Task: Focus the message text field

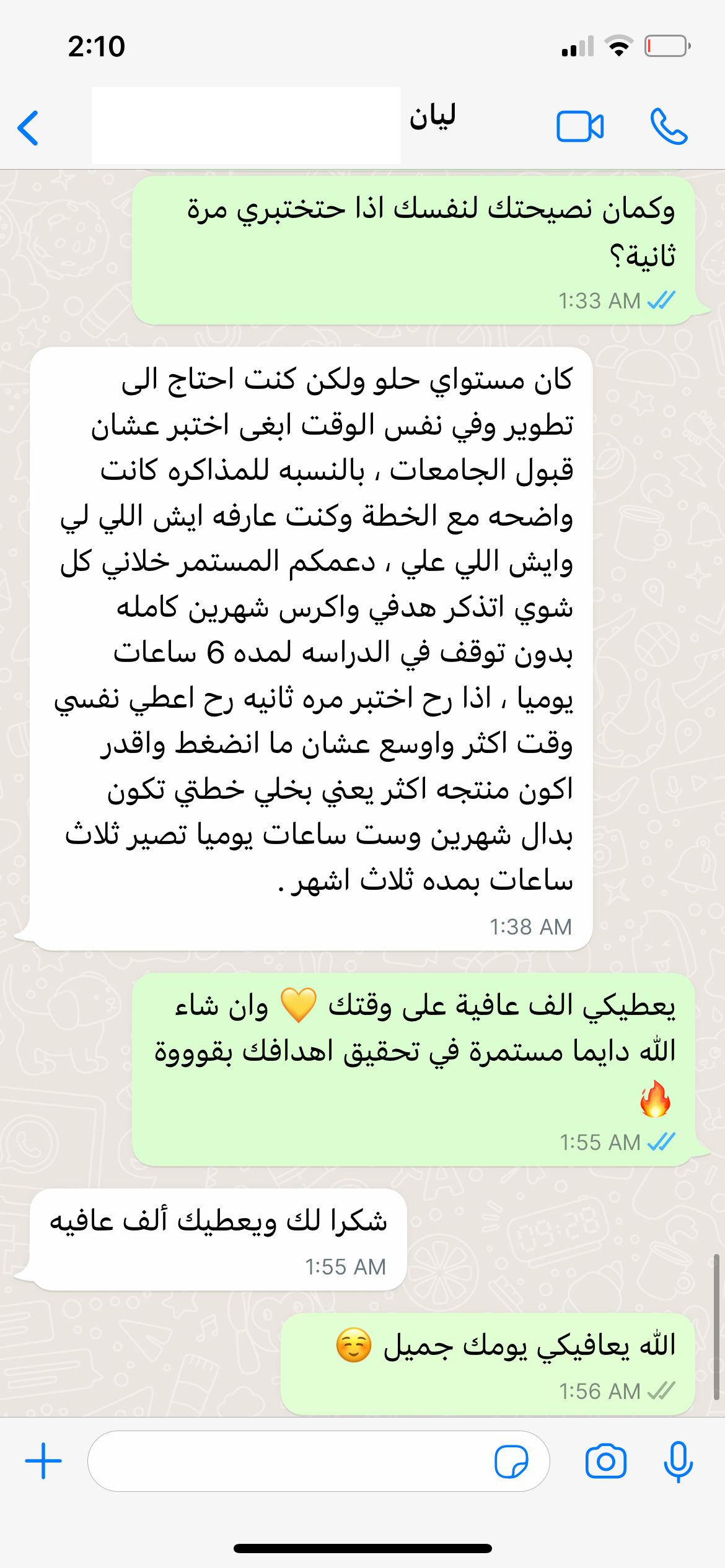Action: tap(291, 1461)
